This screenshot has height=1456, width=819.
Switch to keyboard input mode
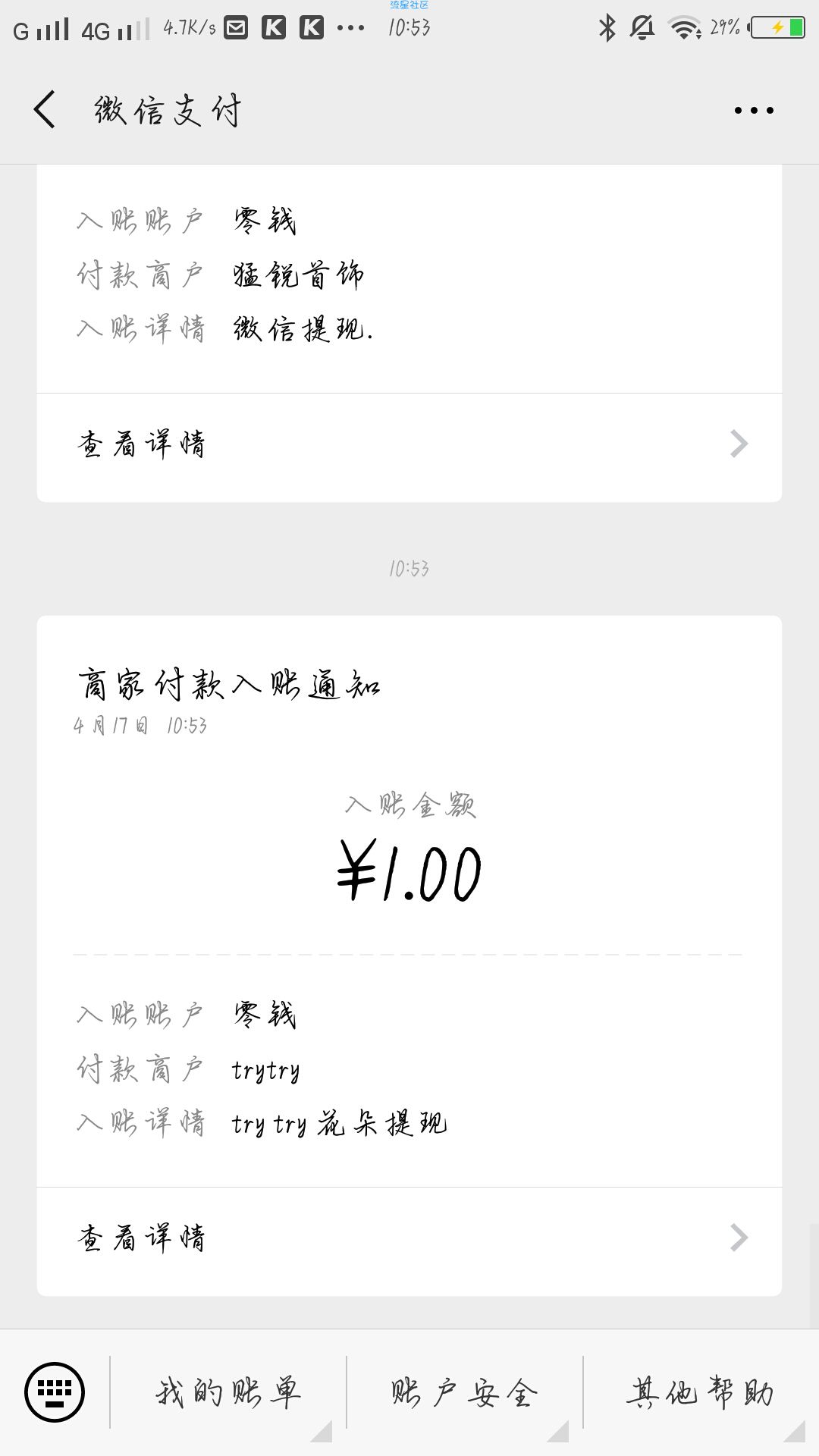pos(55,1392)
